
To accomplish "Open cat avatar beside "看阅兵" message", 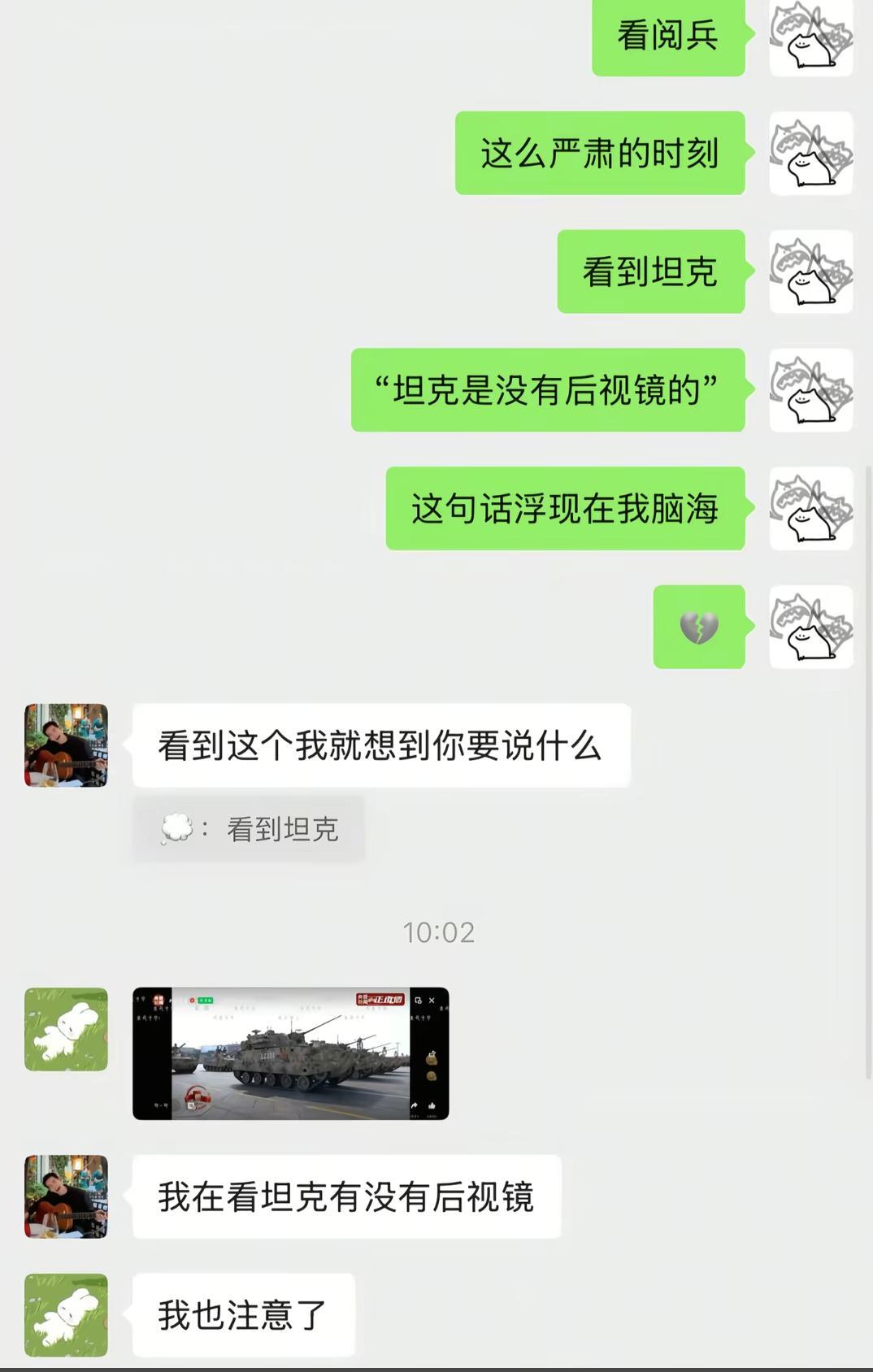I will [810, 37].
